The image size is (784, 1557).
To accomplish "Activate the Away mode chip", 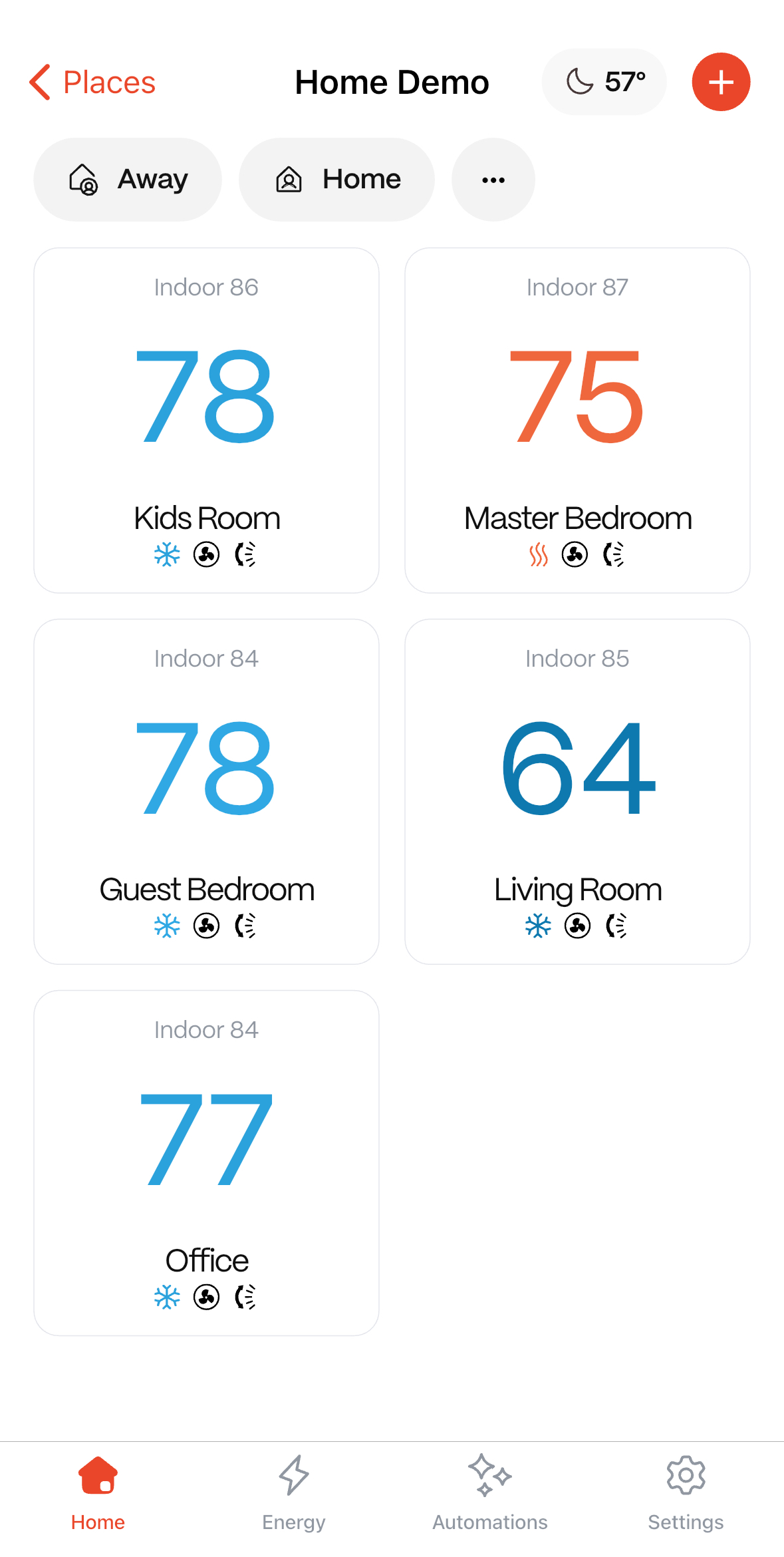I will point(128,180).
